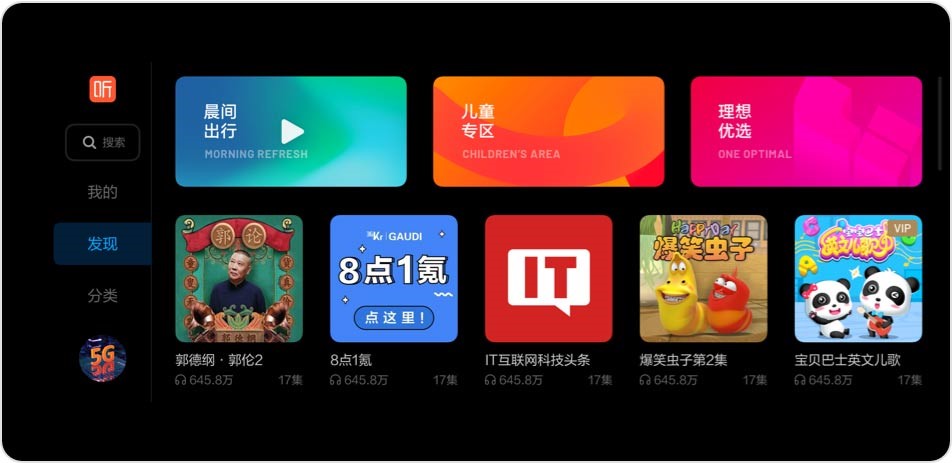
Task: Go to the 分类 tab
Action: 102,296
